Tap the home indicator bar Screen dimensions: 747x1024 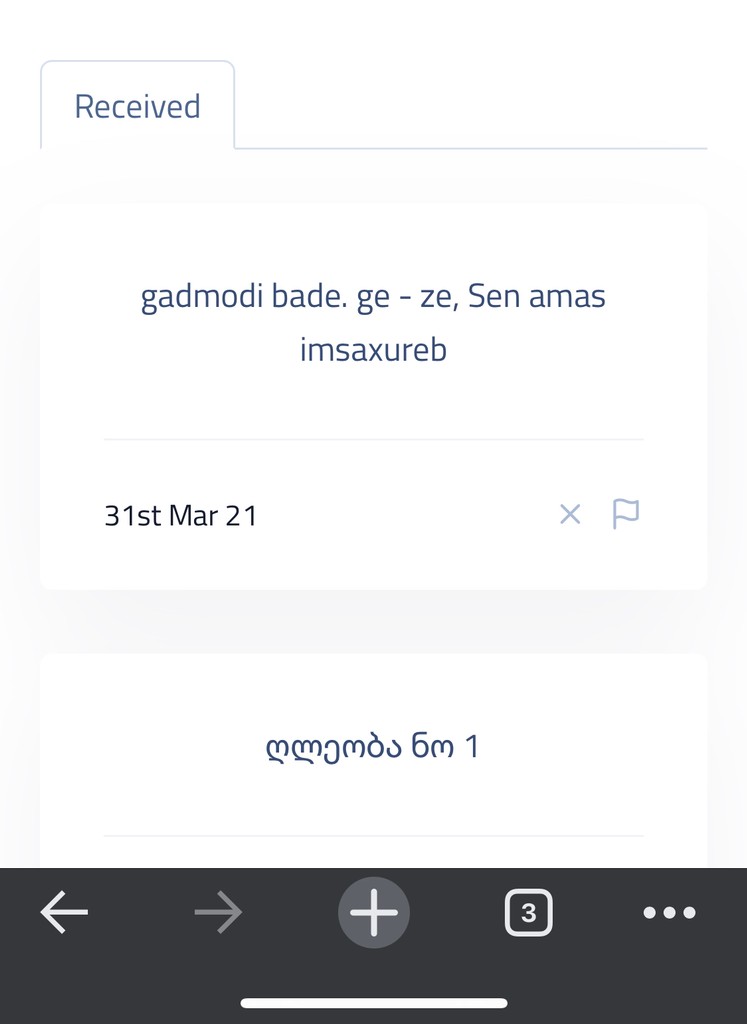click(x=373, y=1002)
